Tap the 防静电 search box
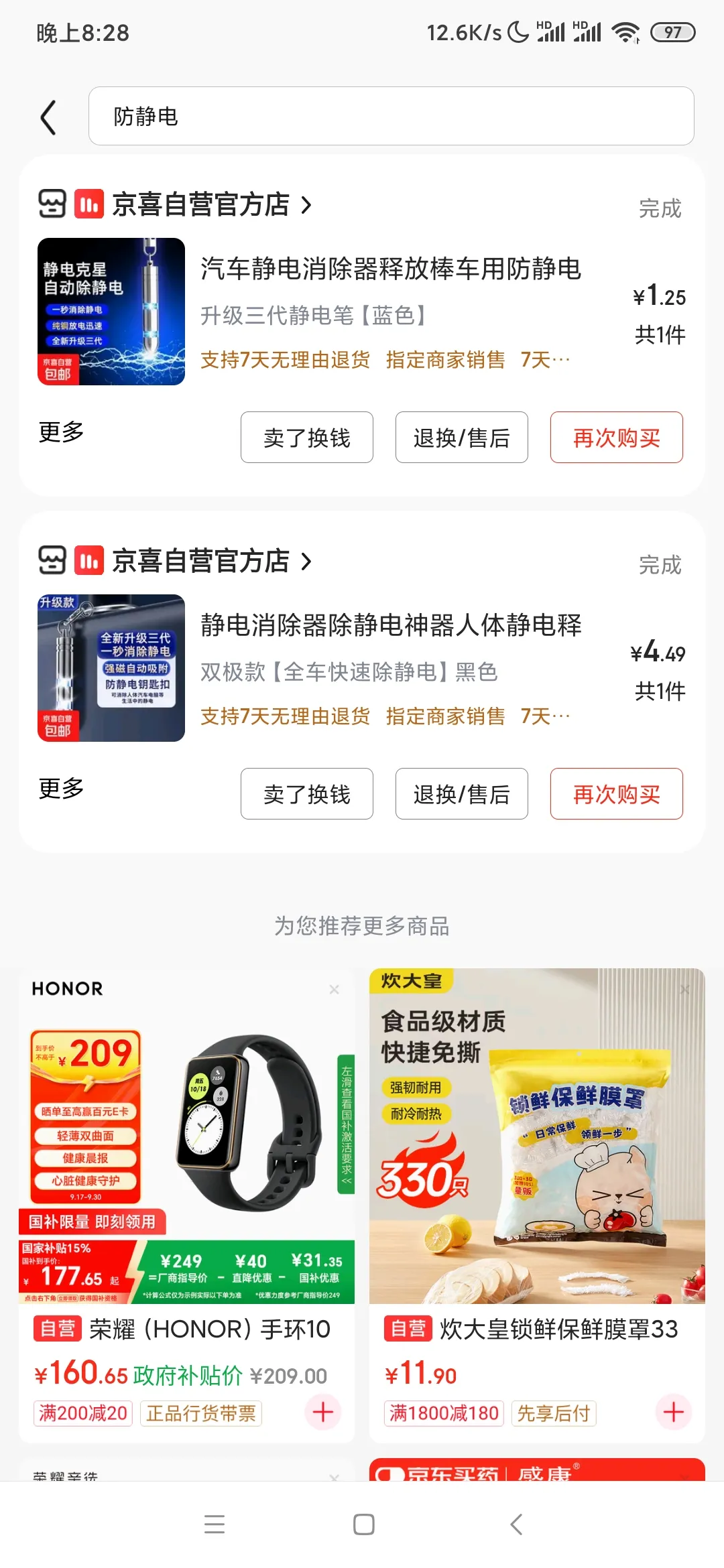 click(x=391, y=116)
